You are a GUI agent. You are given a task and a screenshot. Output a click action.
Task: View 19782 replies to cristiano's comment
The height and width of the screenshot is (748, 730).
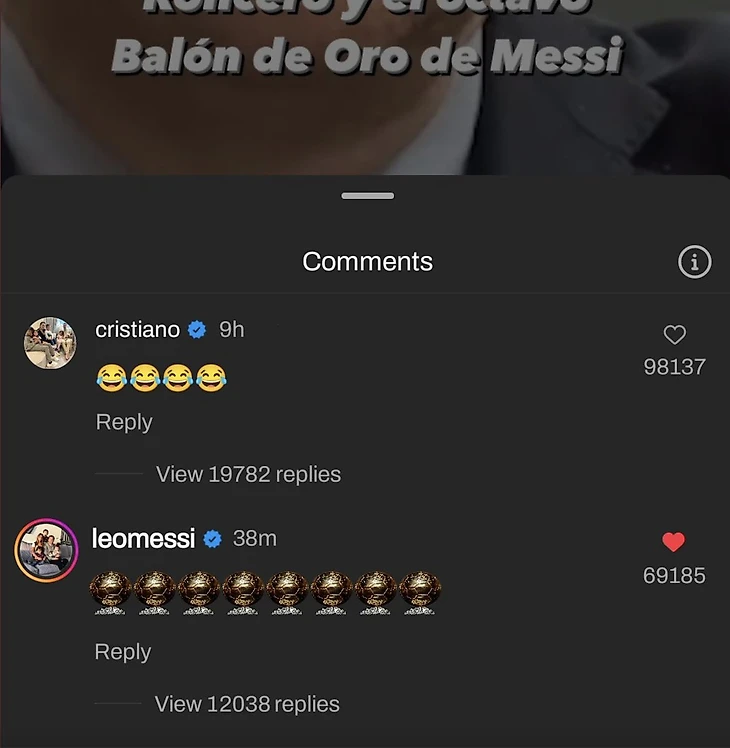coord(248,474)
